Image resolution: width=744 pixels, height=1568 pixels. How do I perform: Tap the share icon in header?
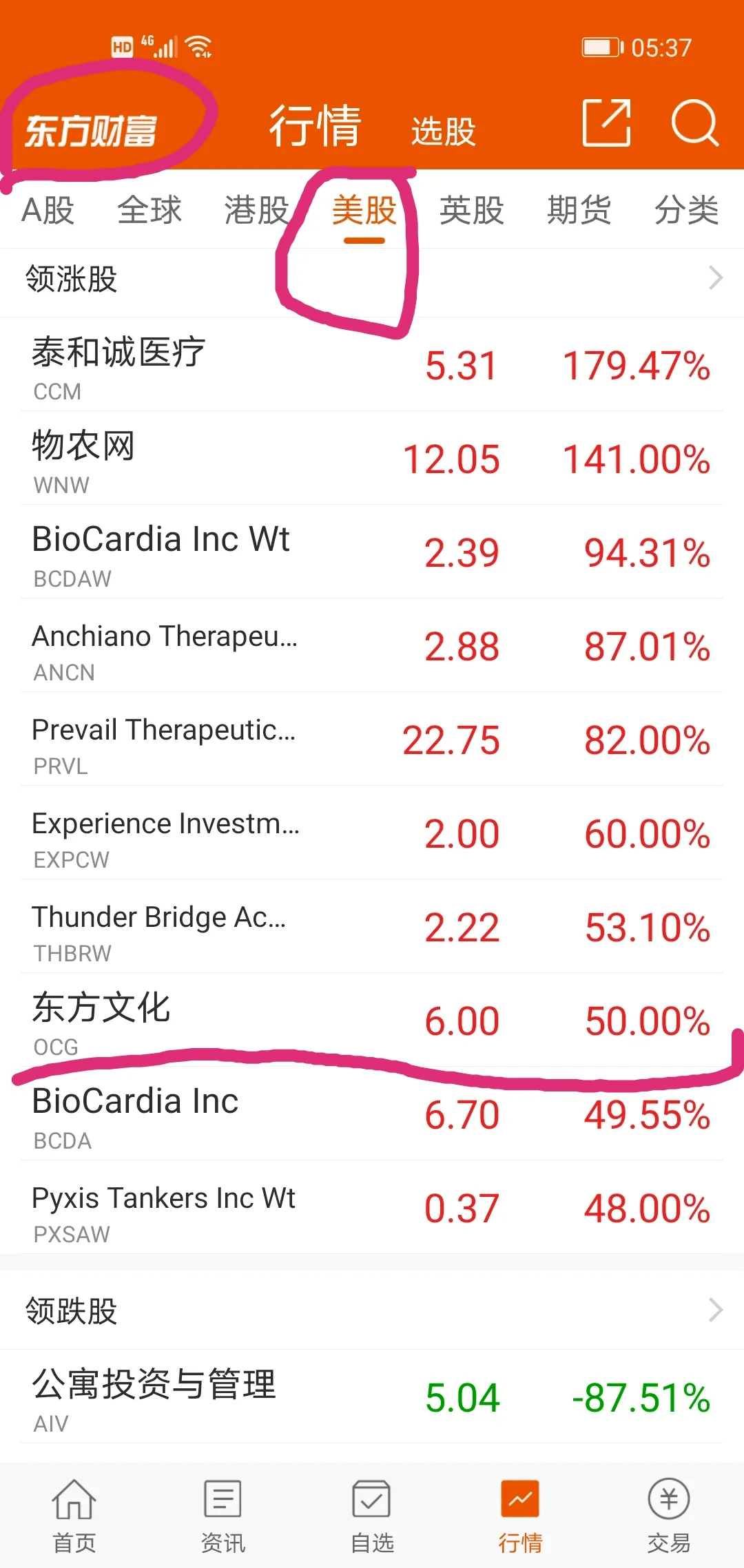point(607,123)
